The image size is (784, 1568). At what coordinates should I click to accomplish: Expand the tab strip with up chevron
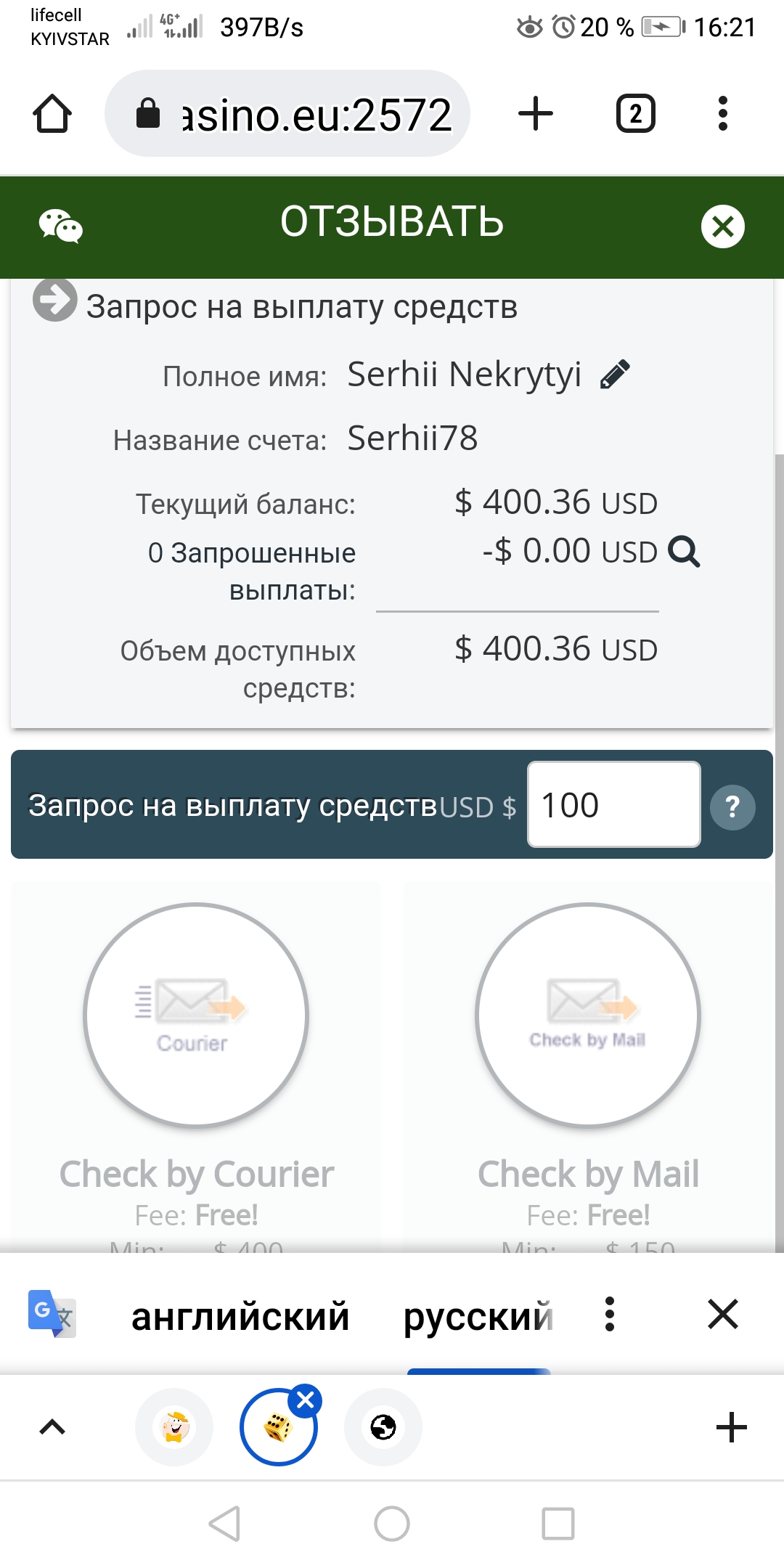(52, 1427)
